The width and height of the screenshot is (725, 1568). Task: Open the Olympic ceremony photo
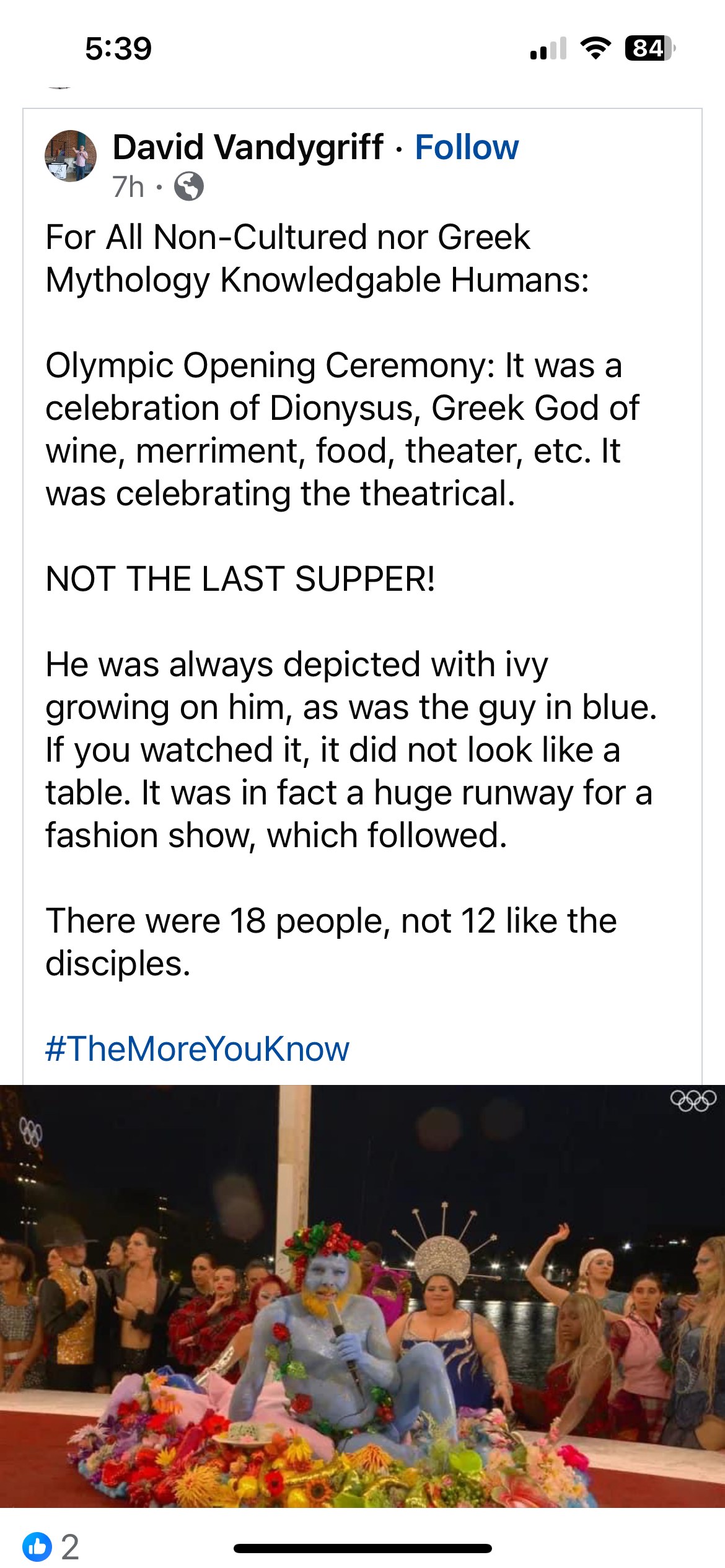tap(362, 1296)
